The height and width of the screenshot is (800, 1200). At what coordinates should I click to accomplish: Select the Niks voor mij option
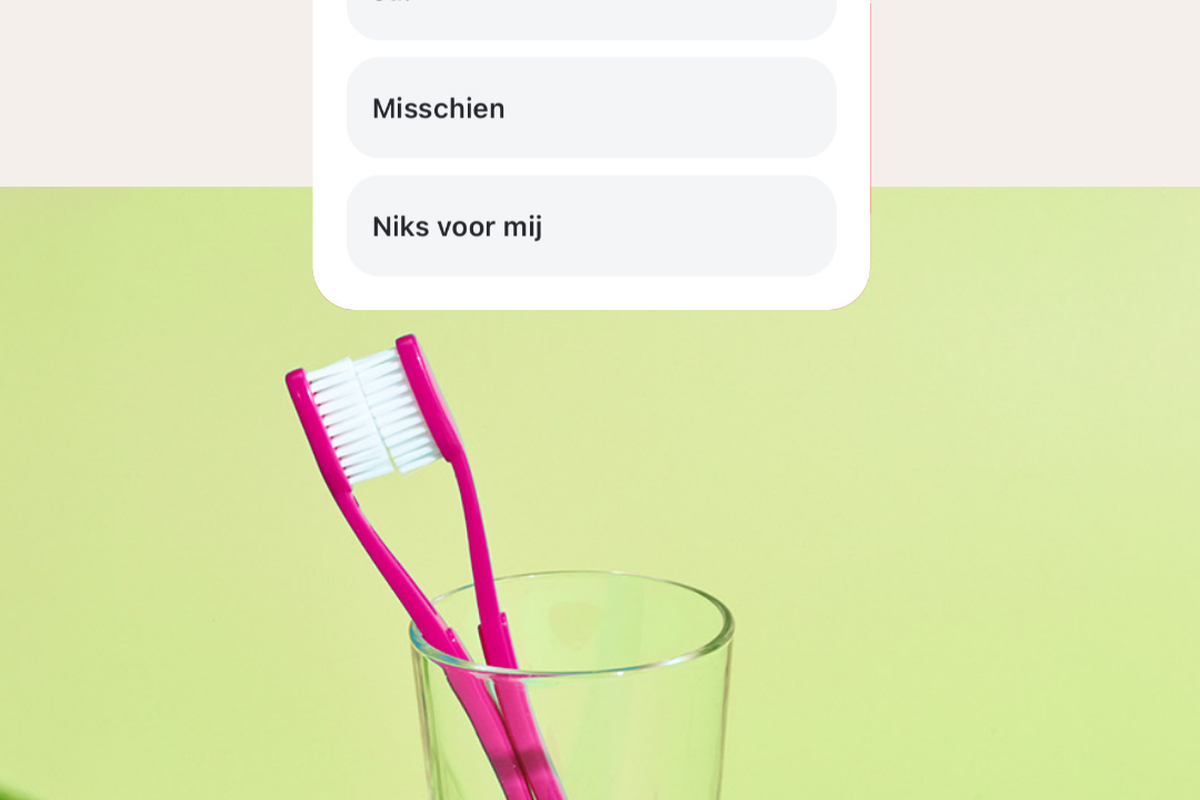[x=591, y=226]
